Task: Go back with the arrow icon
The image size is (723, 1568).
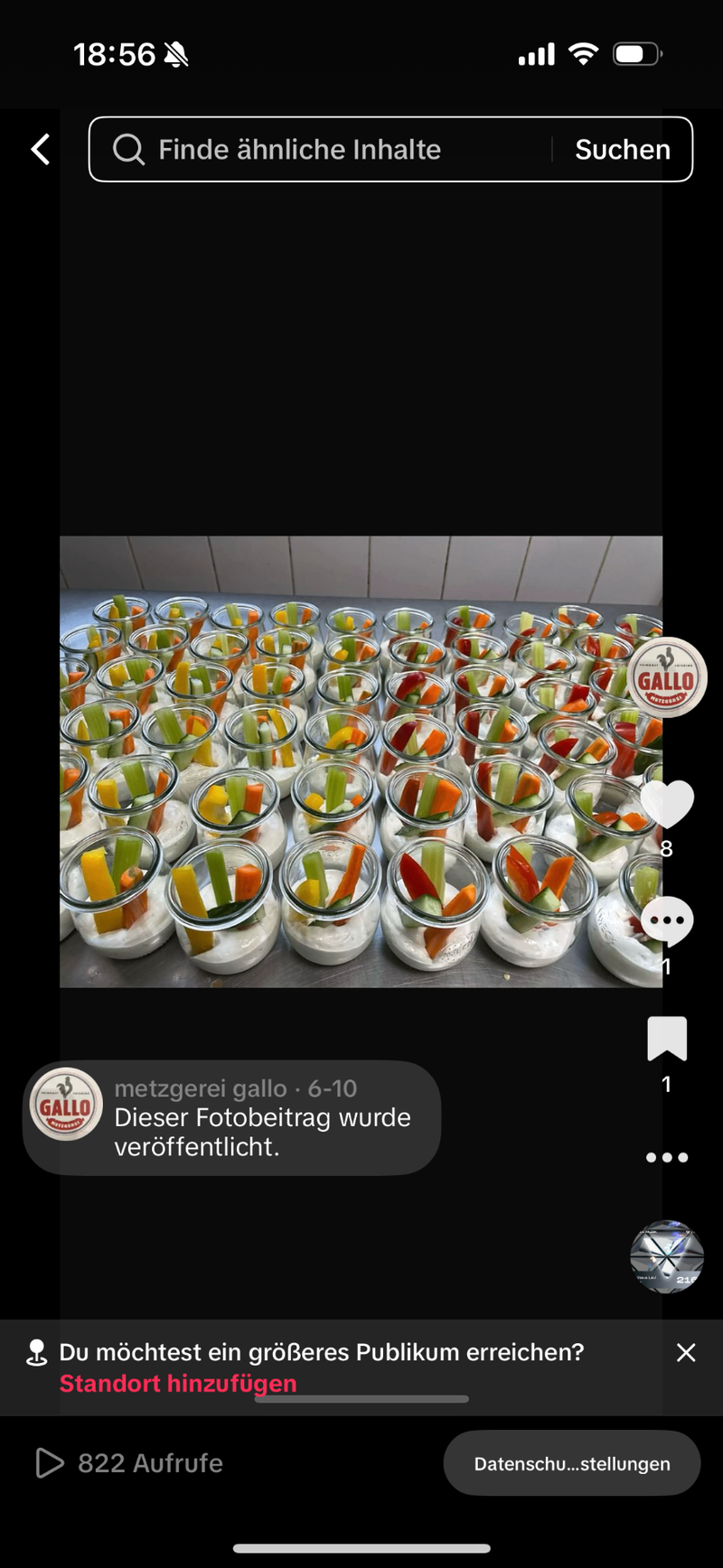Action: tap(41, 149)
